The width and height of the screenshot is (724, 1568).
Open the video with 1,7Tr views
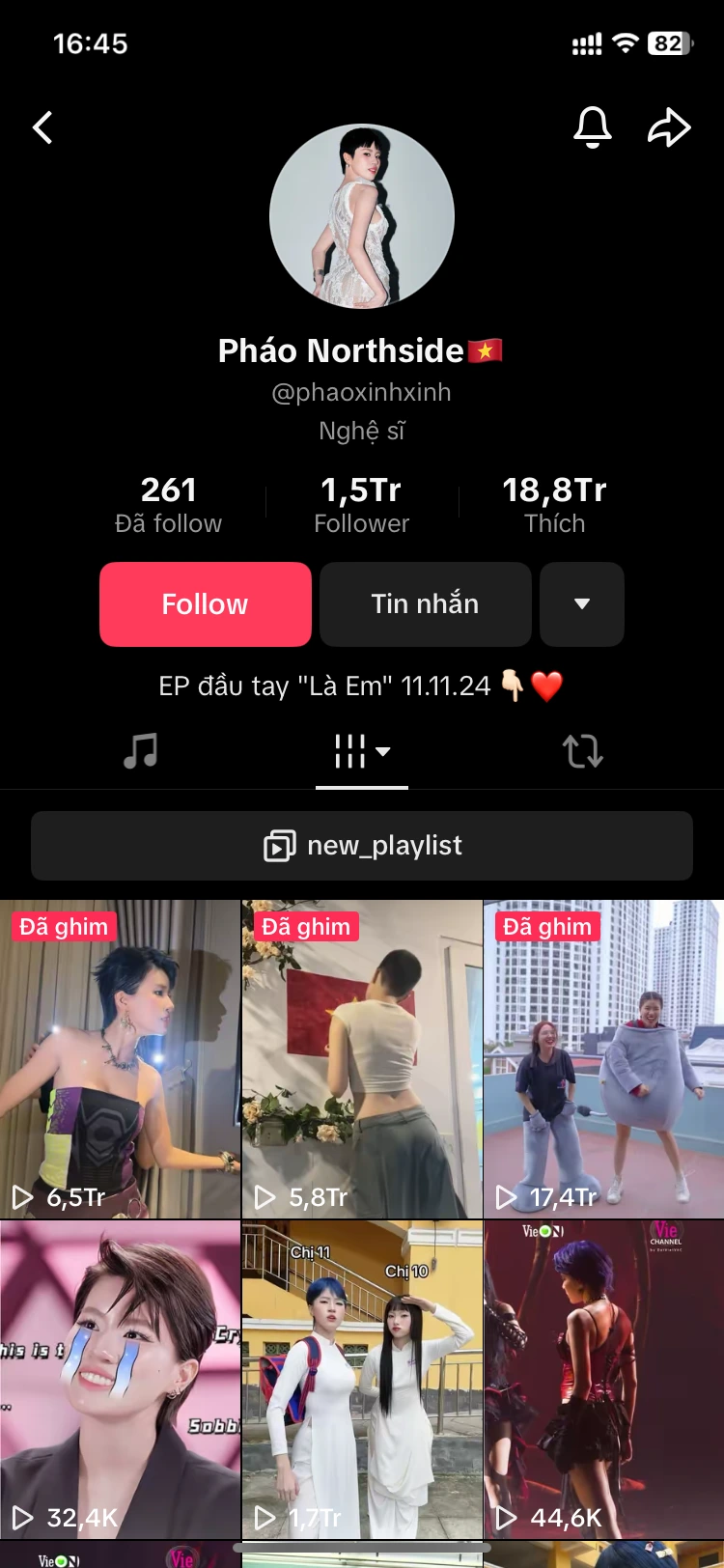pyautogui.click(x=362, y=1380)
